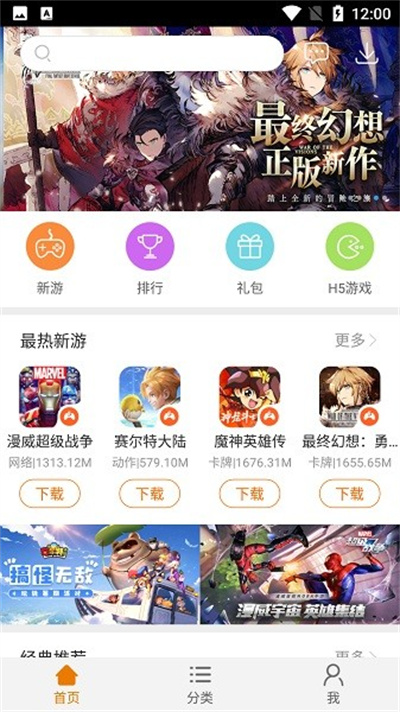Viewport: 400px width, 712px height.
Task: Download 赛尔特大陆
Action: pyautogui.click(x=150, y=493)
